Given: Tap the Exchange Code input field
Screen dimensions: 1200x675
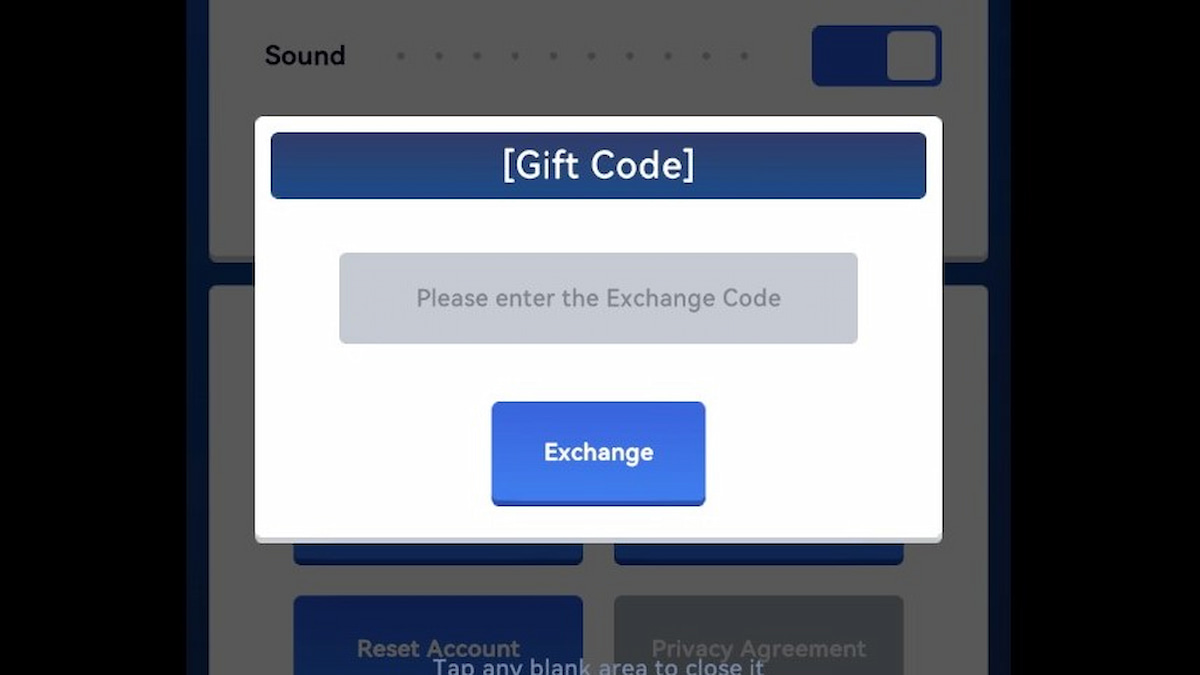Looking at the screenshot, I should coord(598,298).
